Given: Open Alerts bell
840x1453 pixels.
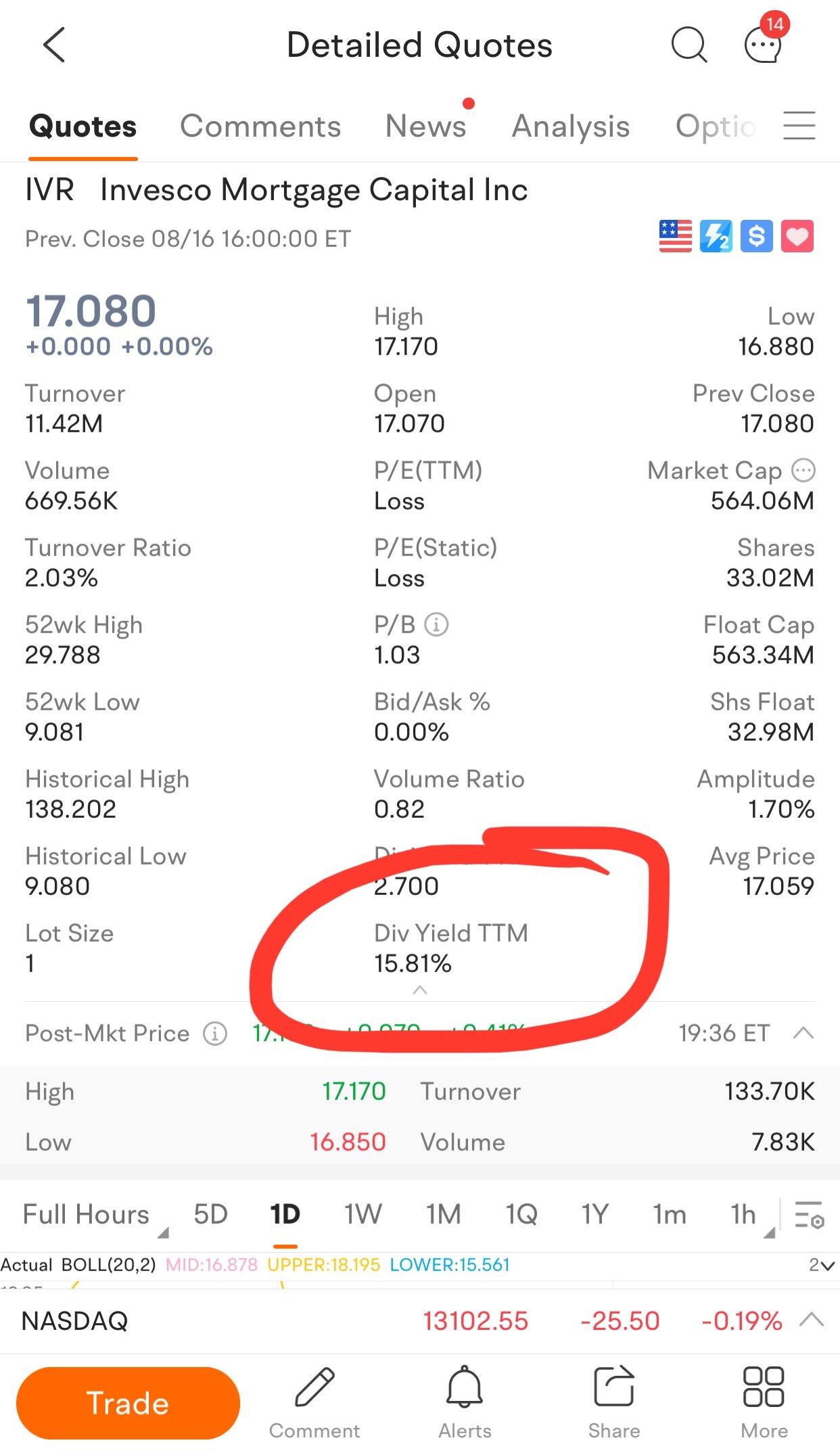Looking at the screenshot, I should click(465, 1402).
